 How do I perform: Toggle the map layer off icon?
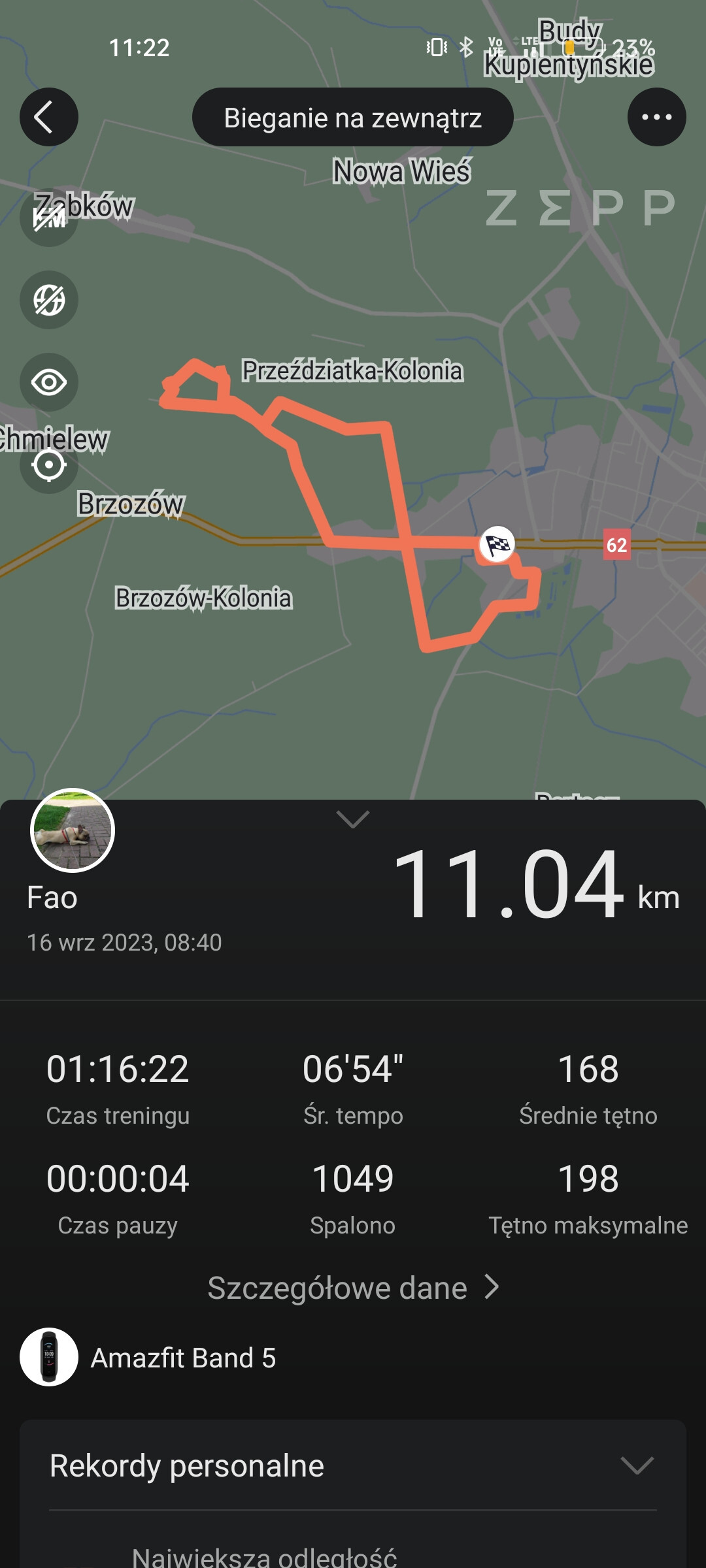(49, 301)
